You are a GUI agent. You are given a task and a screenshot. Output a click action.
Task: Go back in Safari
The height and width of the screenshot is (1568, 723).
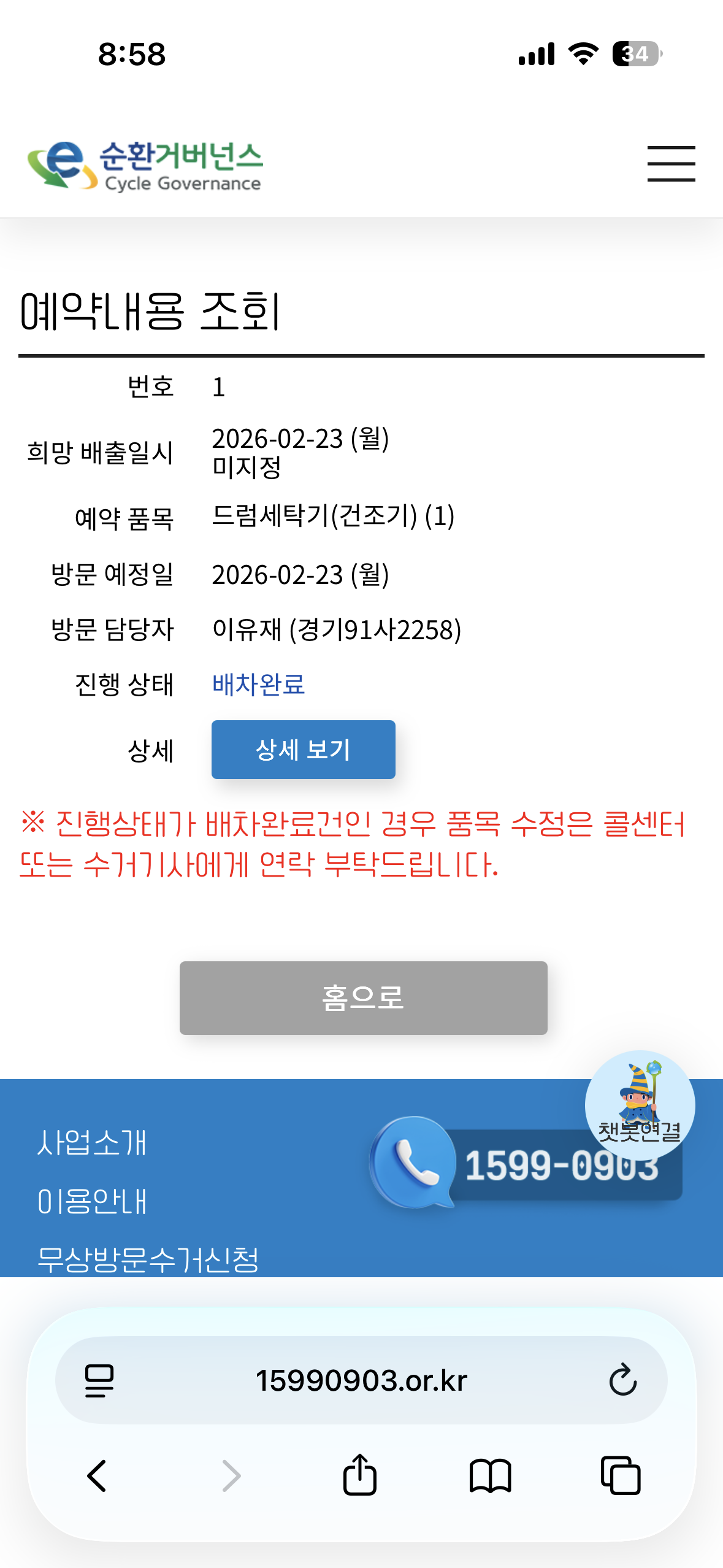[x=98, y=1475]
